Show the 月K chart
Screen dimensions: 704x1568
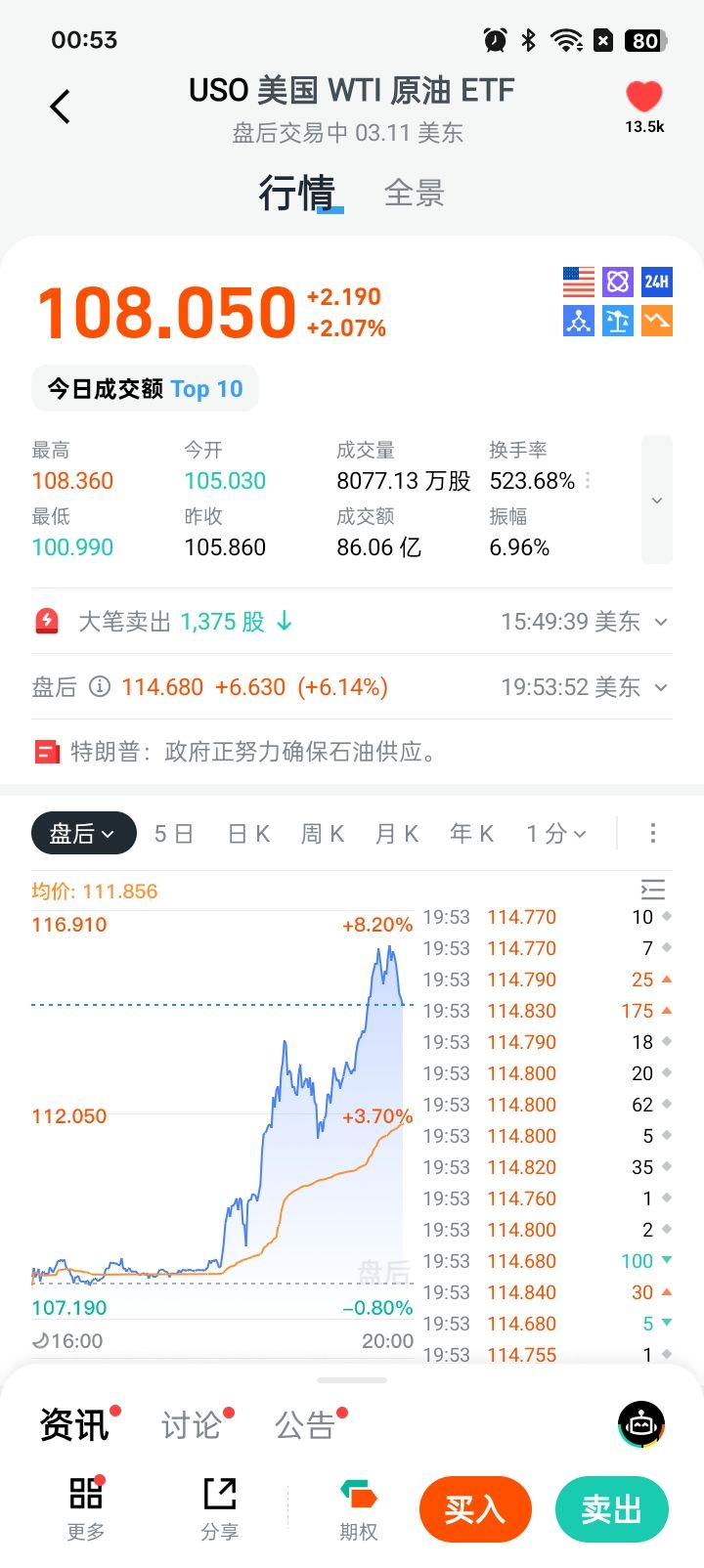tap(396, 834)
